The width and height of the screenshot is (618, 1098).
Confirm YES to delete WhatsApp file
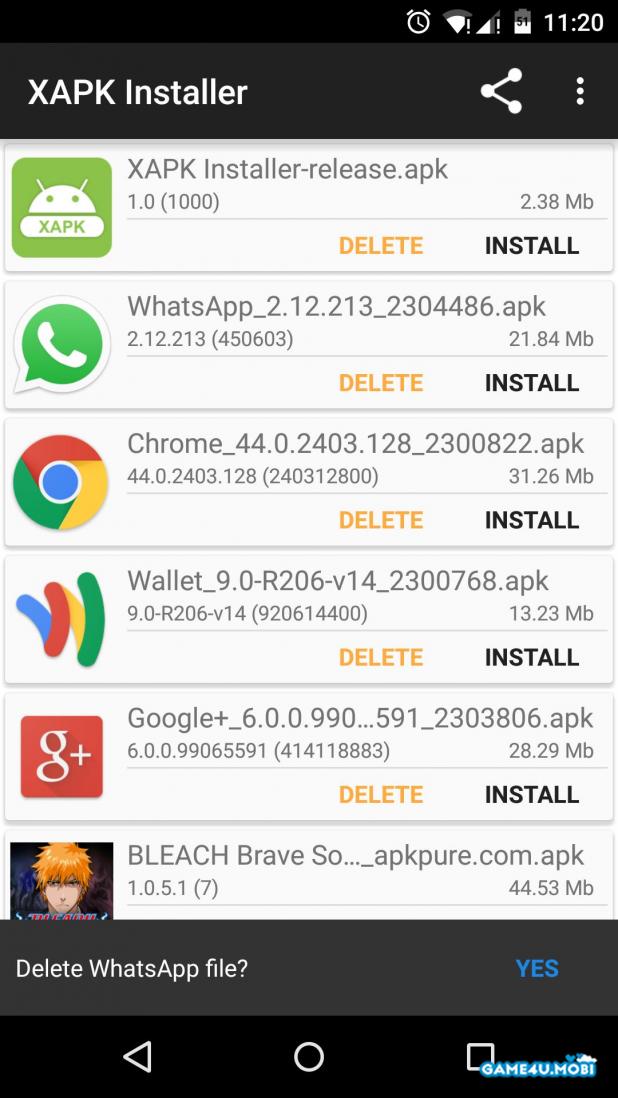537,968
